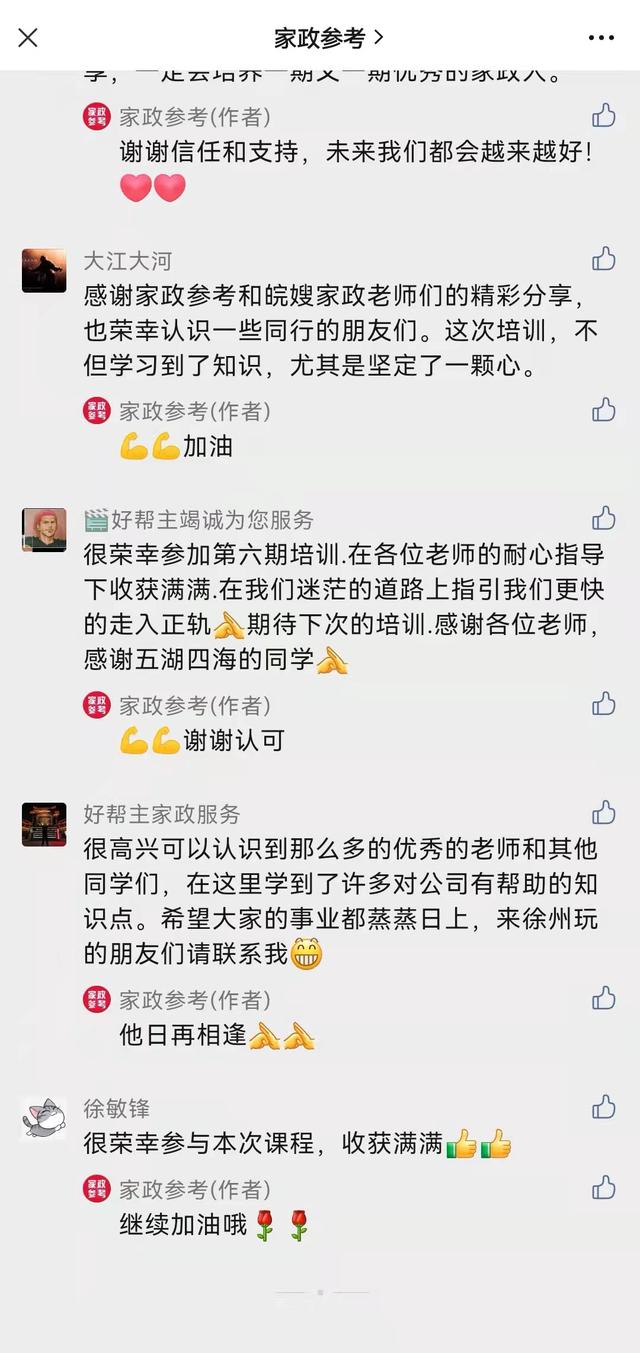640x1353 pixels.
Task: Open the three-dot overflow menu
Action: 601,38
